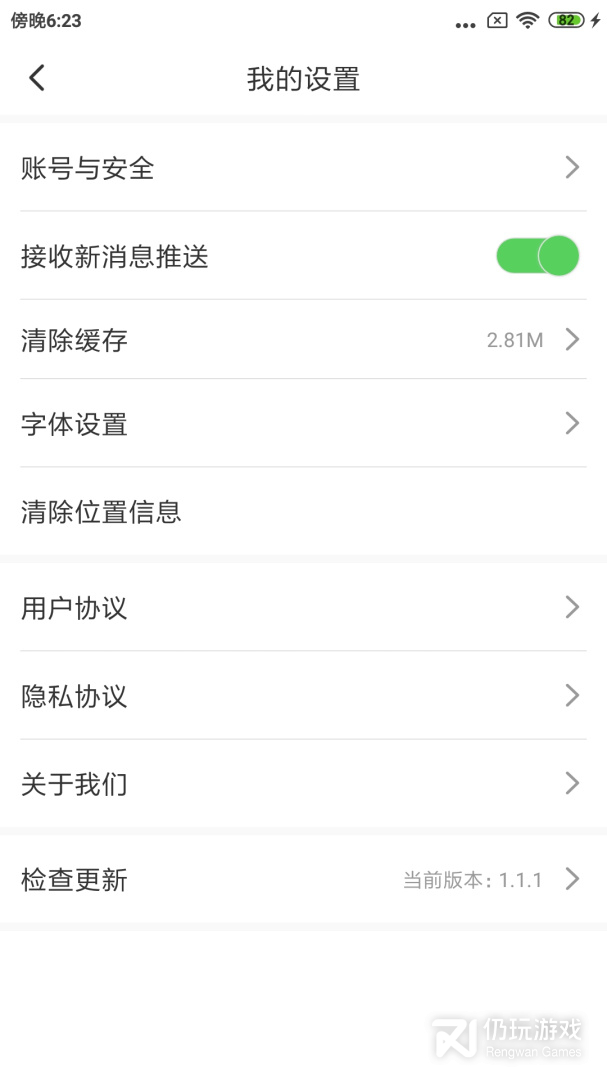Tap 清除位置信息 row
607x1080 pixels.
tap(300, 512)
